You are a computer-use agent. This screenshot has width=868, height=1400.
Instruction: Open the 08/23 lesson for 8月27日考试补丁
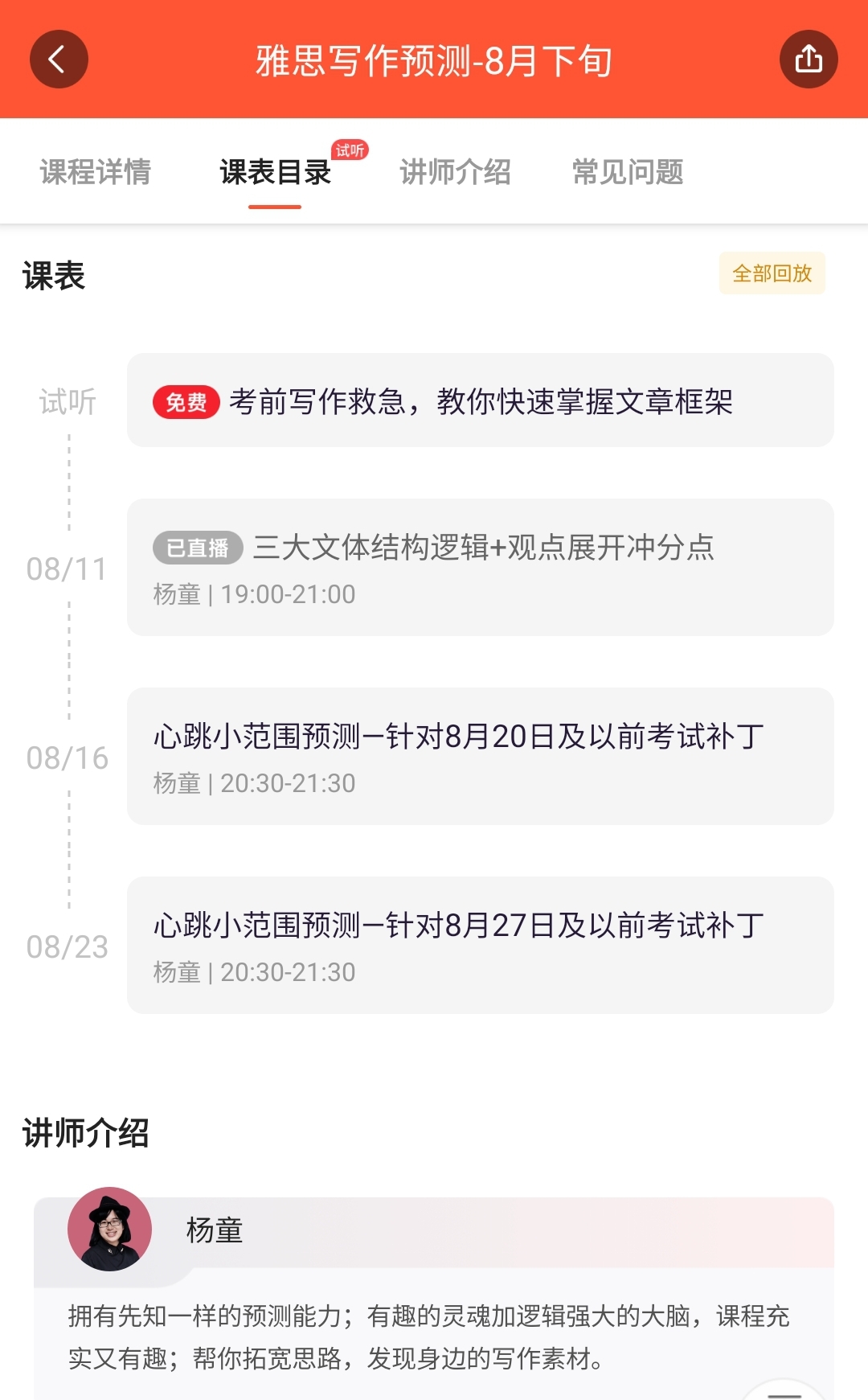coord(481,946)
